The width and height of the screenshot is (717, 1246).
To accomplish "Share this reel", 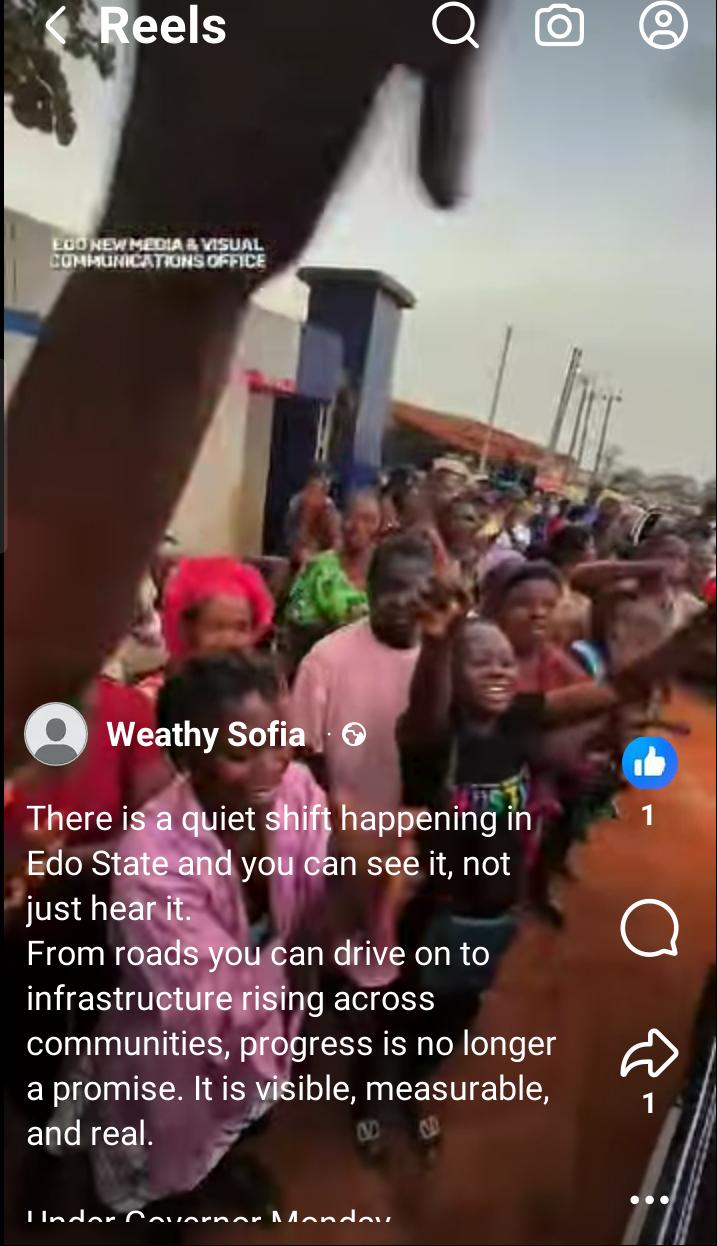I will click(649, 1054).
